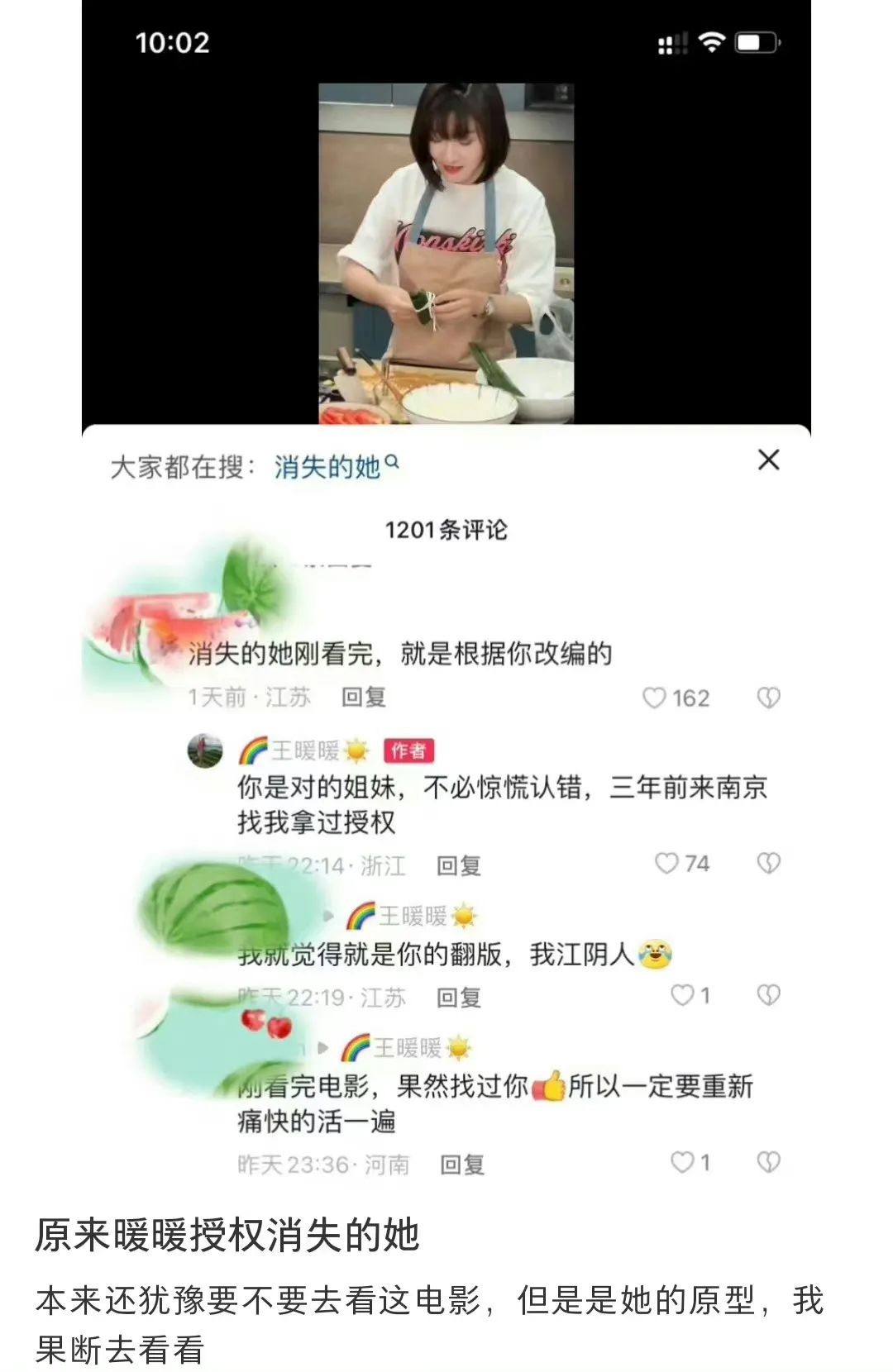Reply to the author's 22:14 浙江 comment
Image resolution: width=893 pixels, height=1372 pixels.
tap(459, 865)
